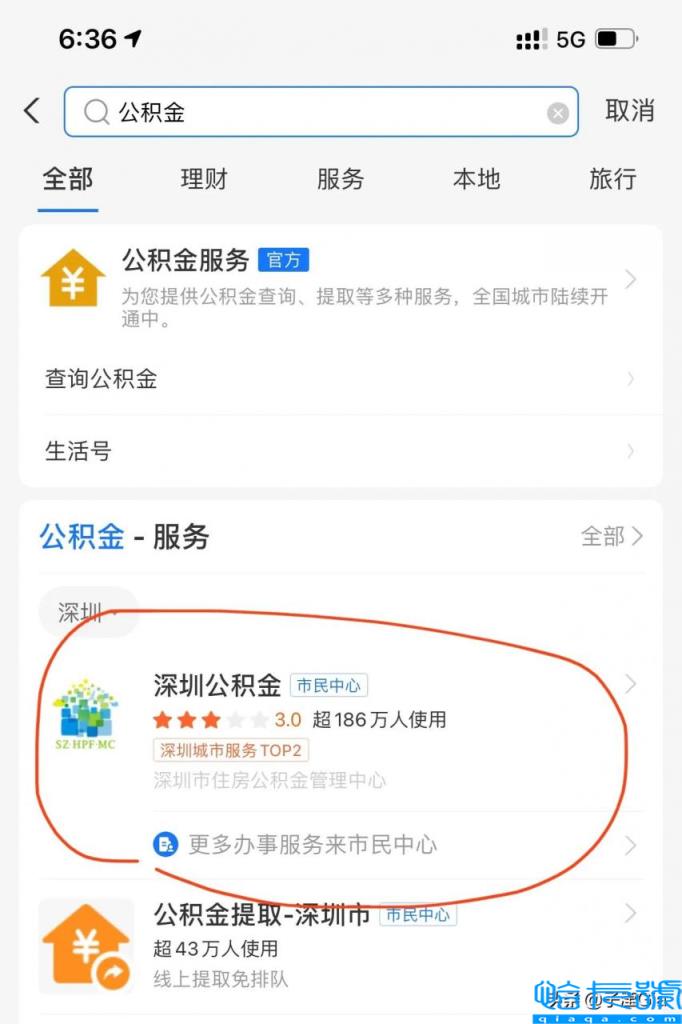The image size is (682, 1024).
Task: Open 公积金提取-深圳市 service
Action: 340,945
